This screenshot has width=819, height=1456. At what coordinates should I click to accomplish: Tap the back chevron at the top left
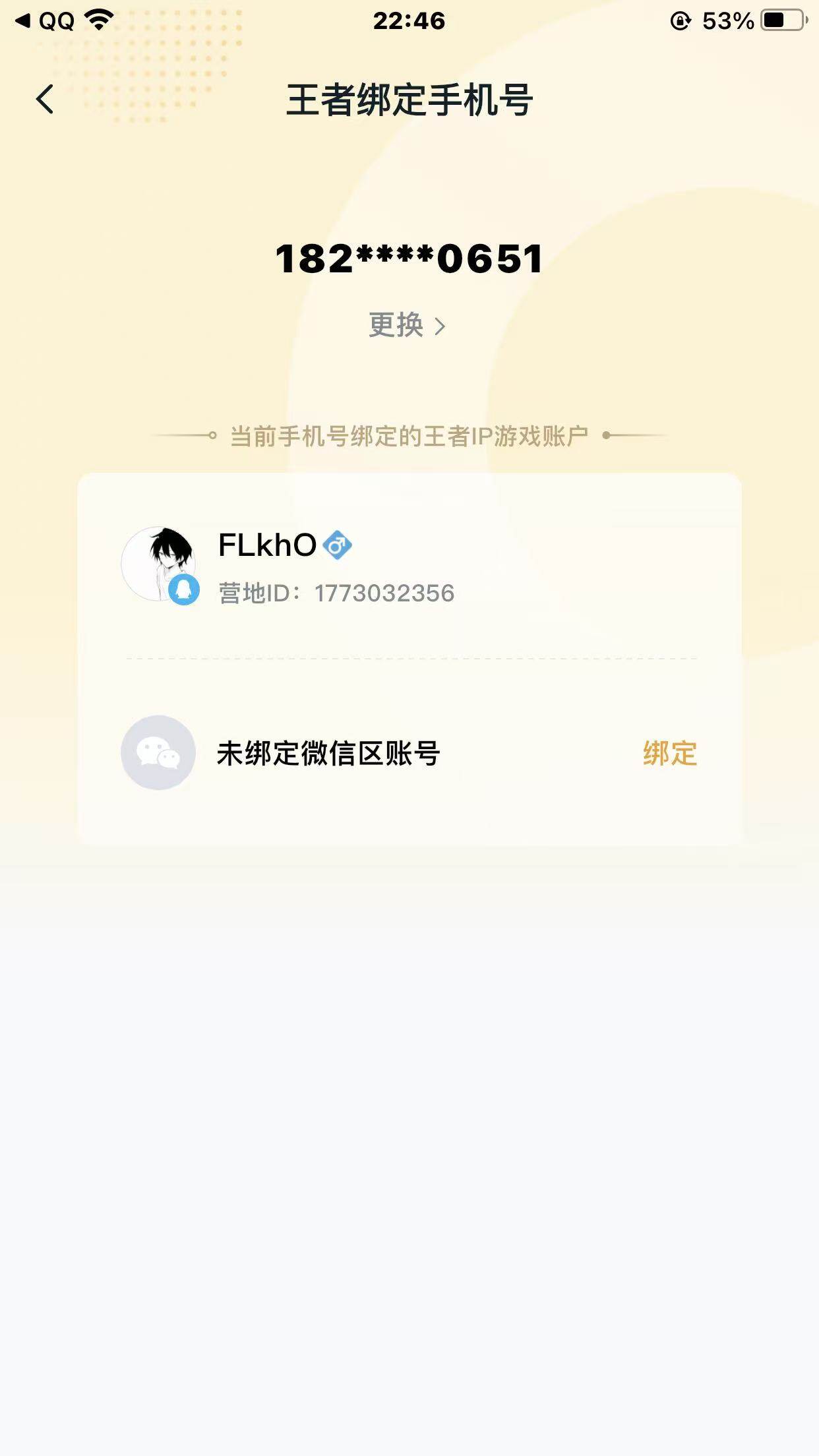pos(44,99)
